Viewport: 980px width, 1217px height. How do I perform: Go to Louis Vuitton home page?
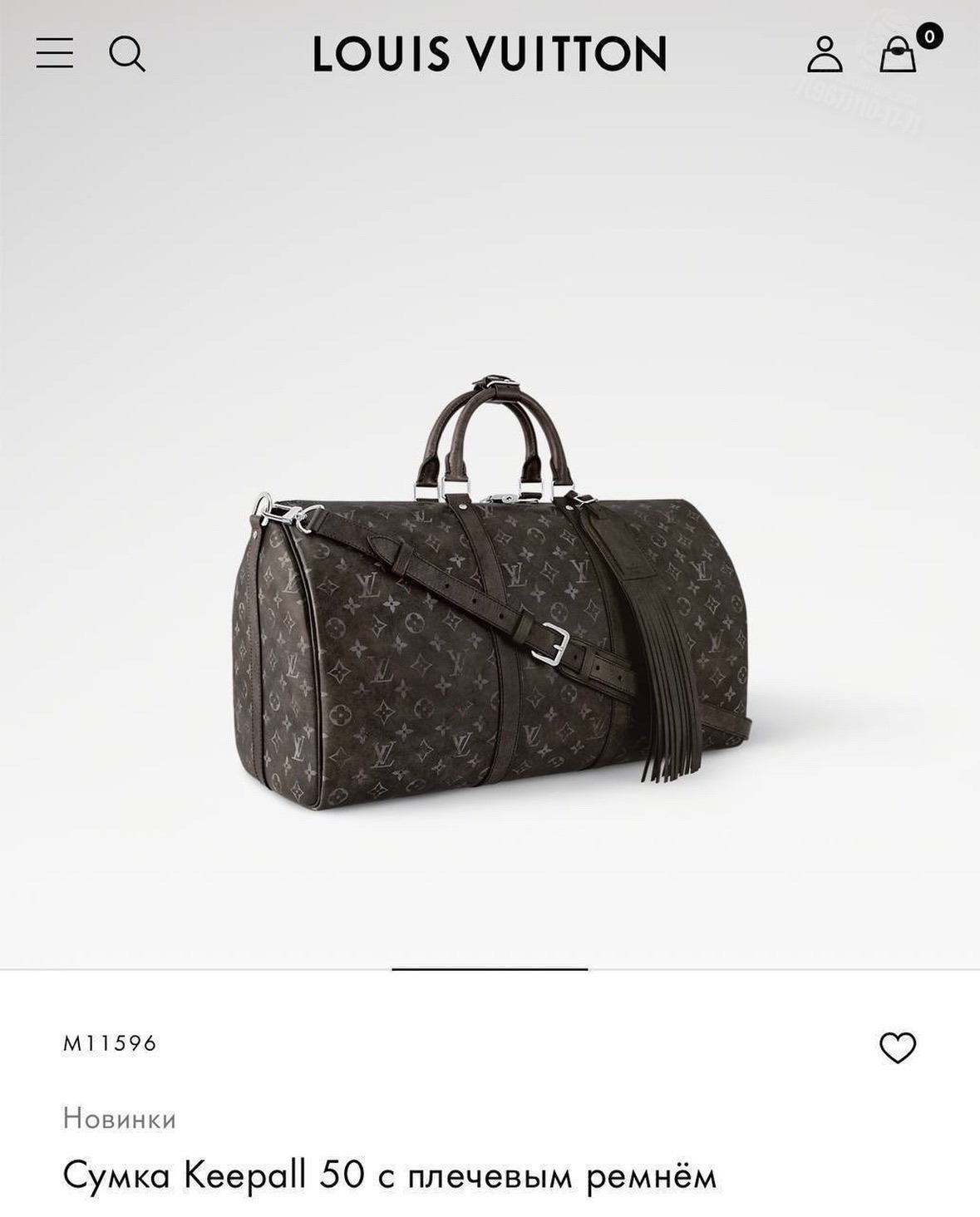pos(490,54)
